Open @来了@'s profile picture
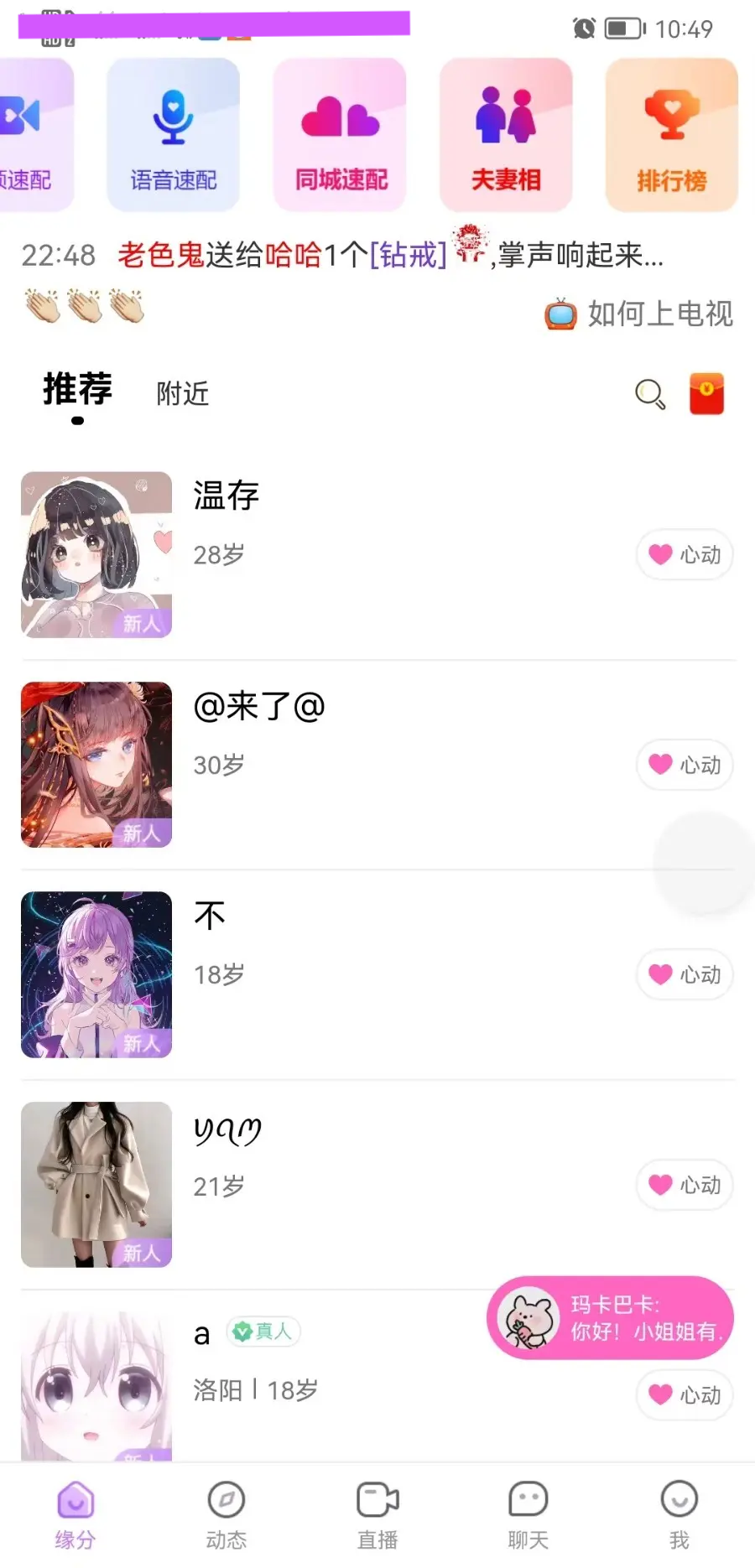 96,765
